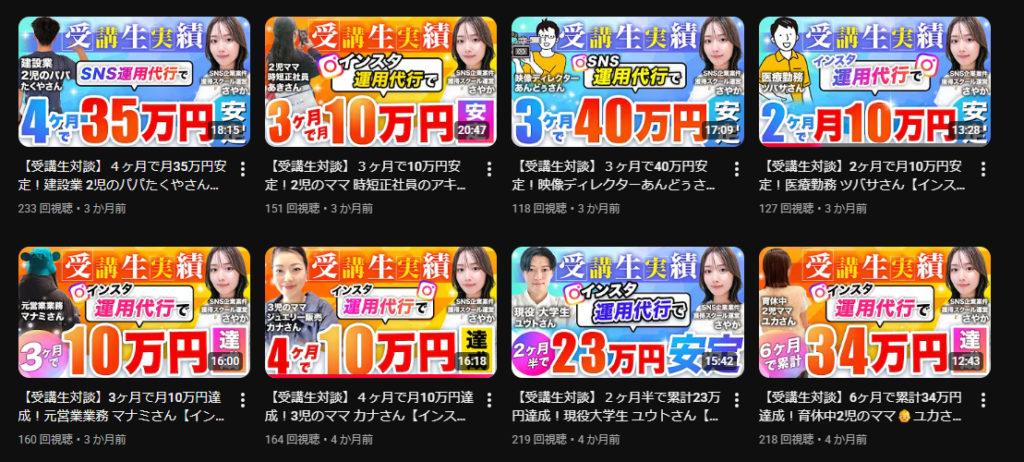Open options menu for マナミさん video
1024x462 pixels.
[x=243, y=398]
